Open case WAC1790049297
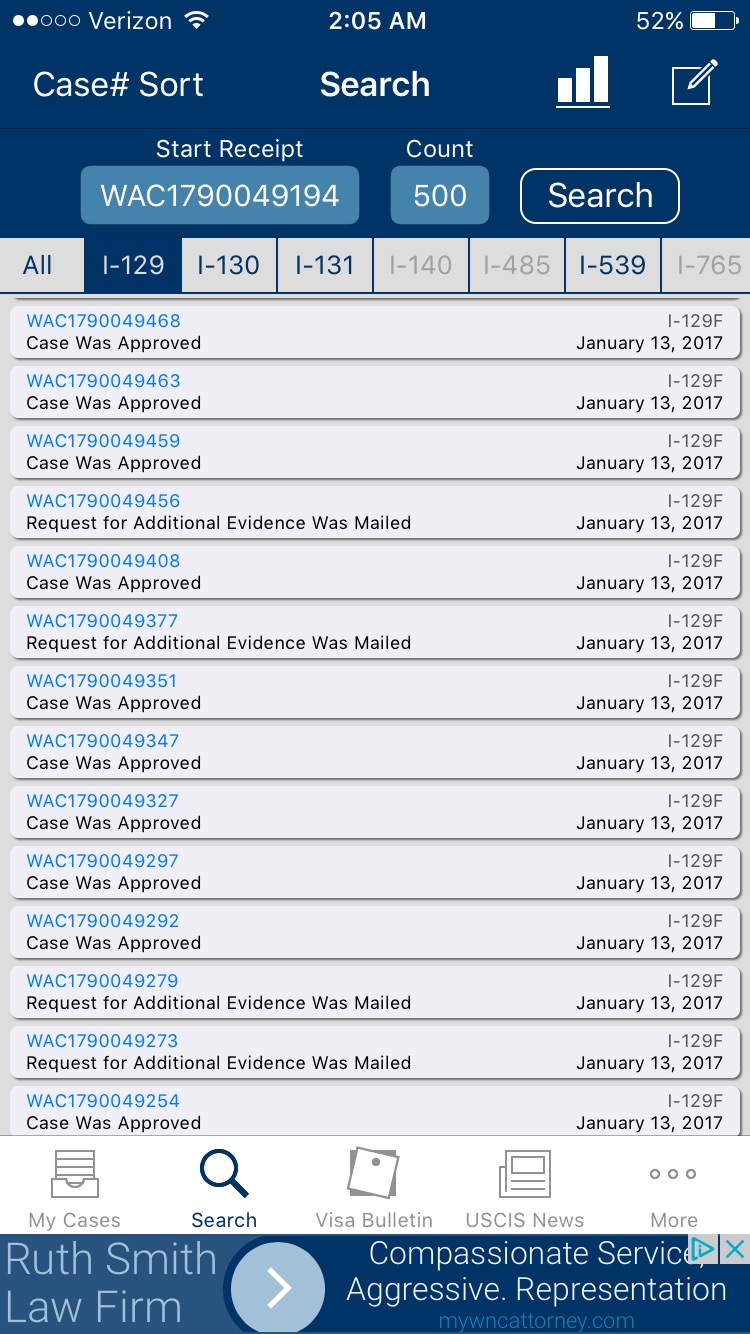This screenshot has width=750, height=1334. pos(375,872)
